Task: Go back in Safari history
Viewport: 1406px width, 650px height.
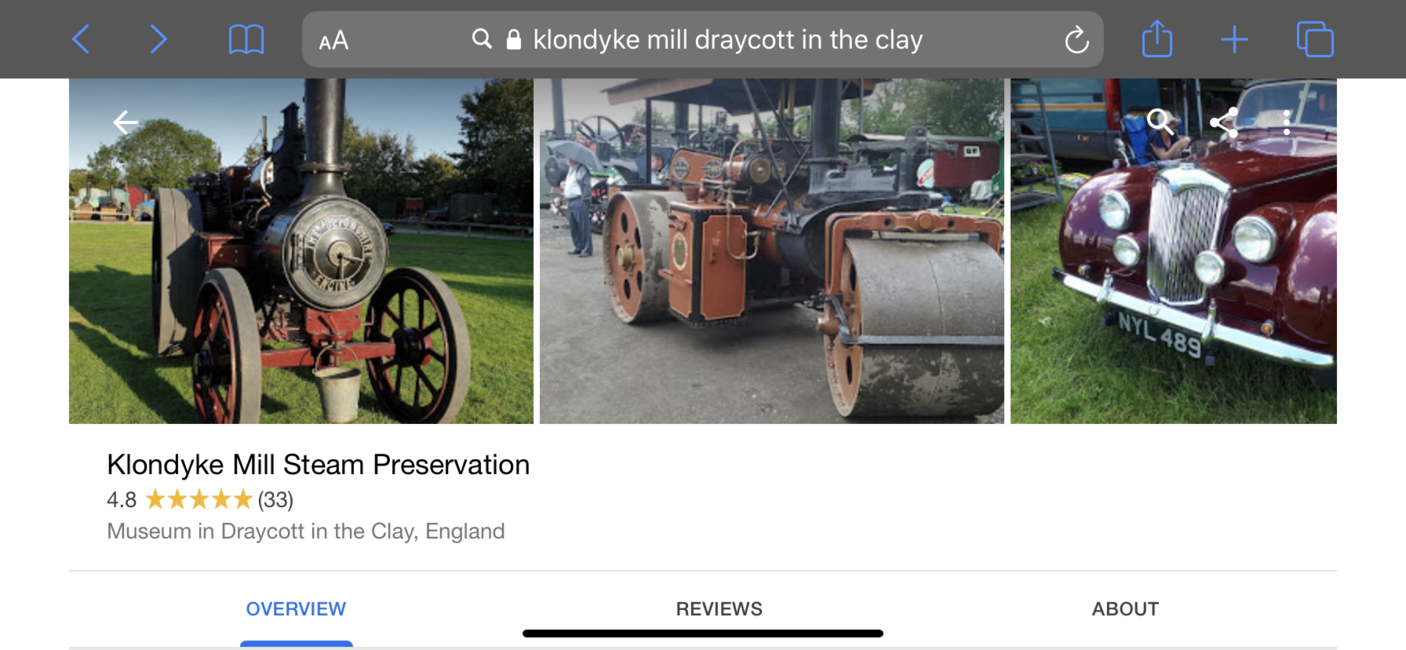Action: [x=81, y=40]
